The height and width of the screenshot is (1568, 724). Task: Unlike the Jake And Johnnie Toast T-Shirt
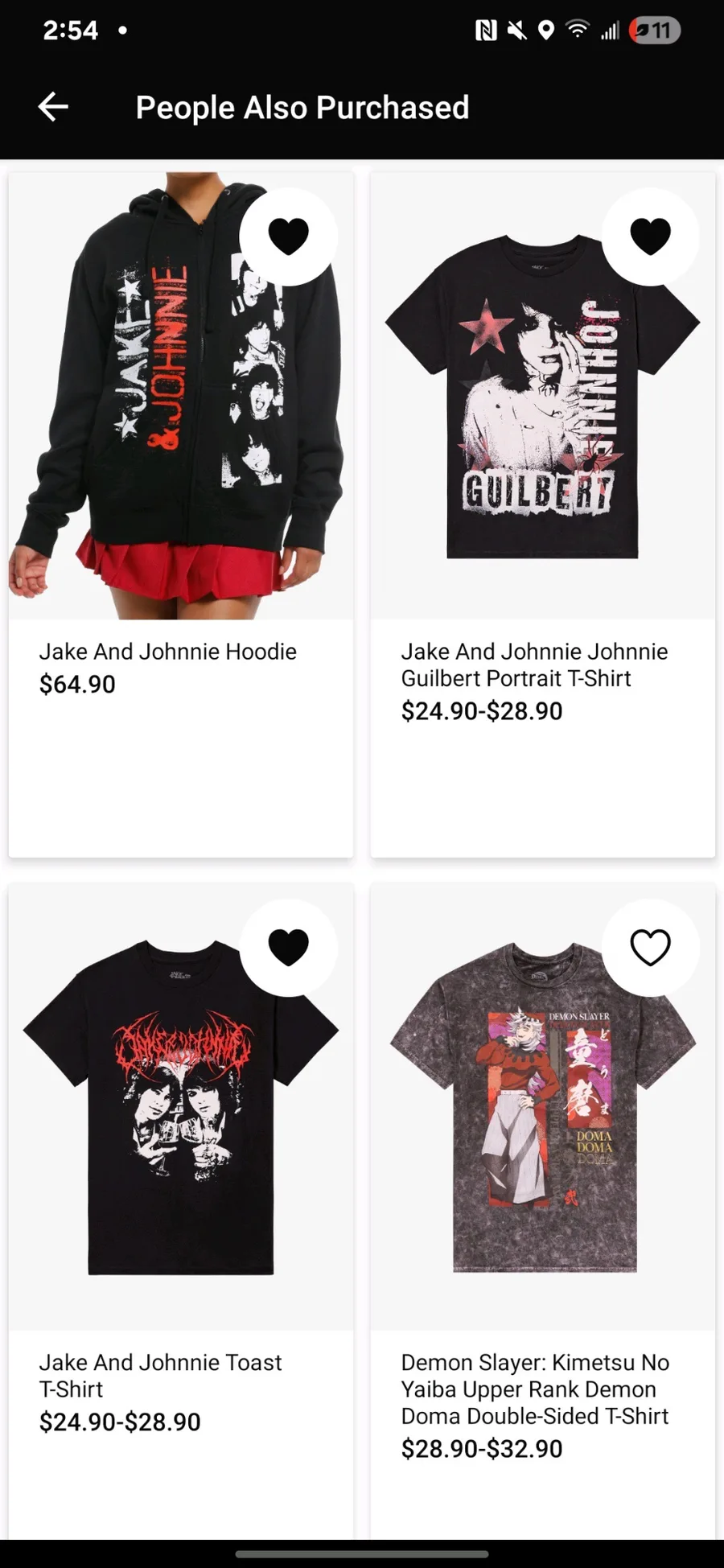point(288,947)
